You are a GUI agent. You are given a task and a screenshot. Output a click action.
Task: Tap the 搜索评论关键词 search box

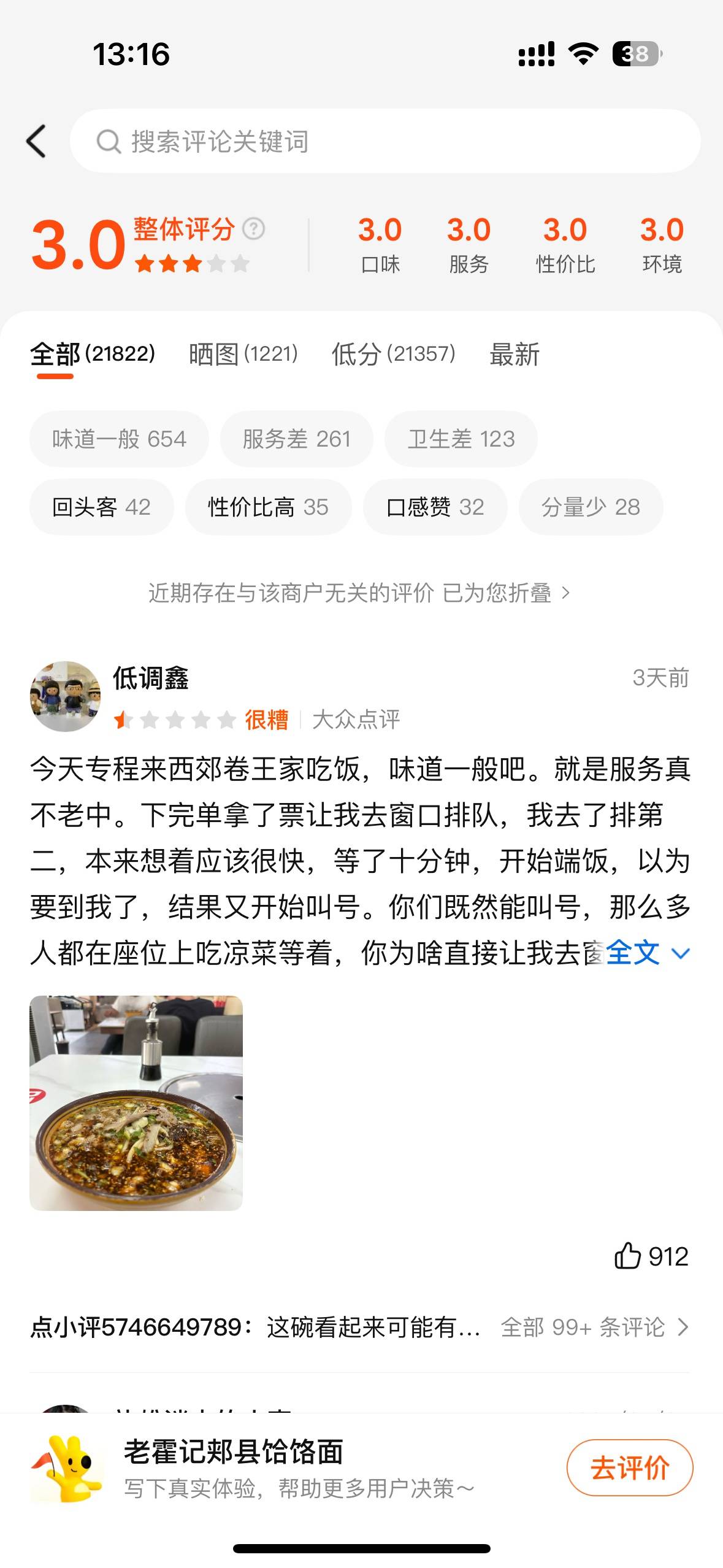click(x=384, y=142)
